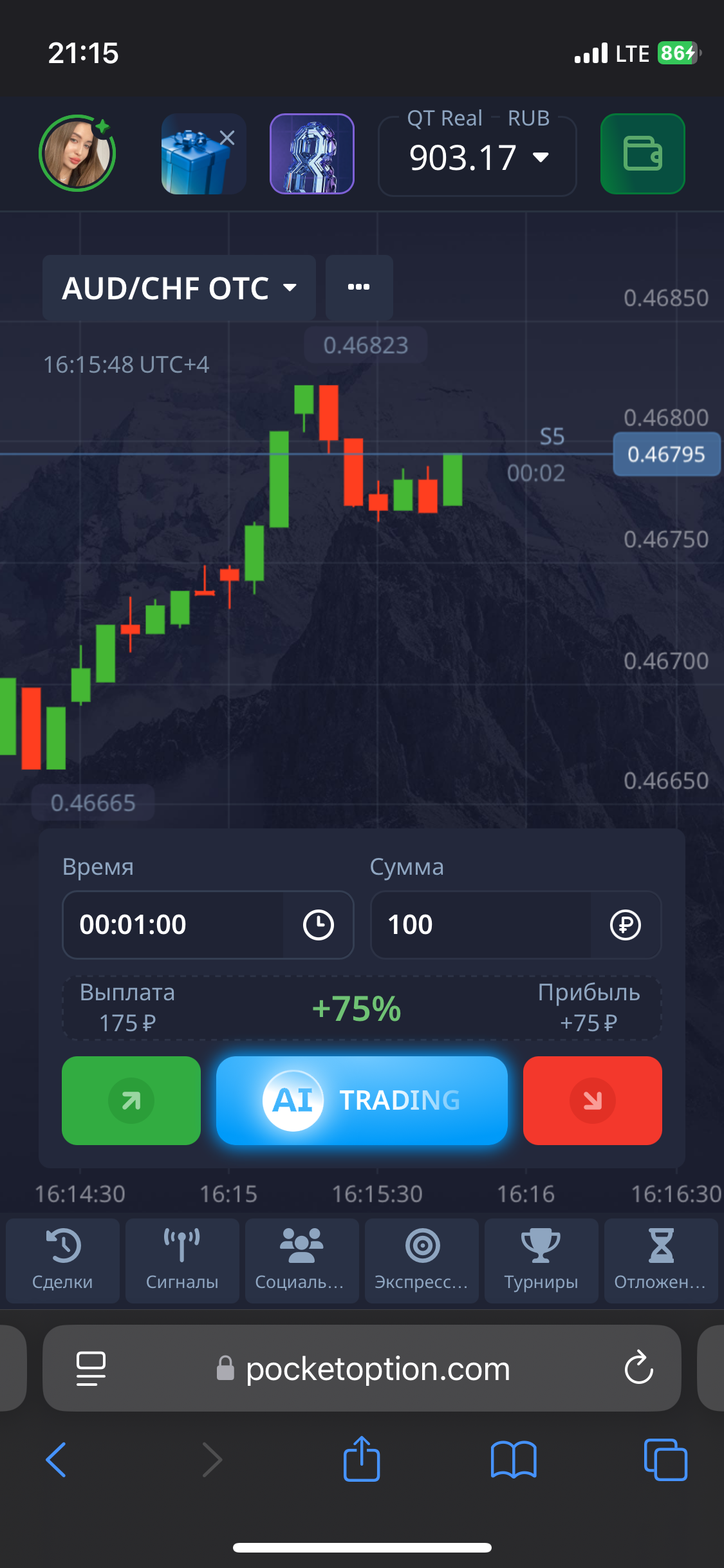
Task: Place a red down trade
Action: pyautogui.click(x=592, y=1100)
